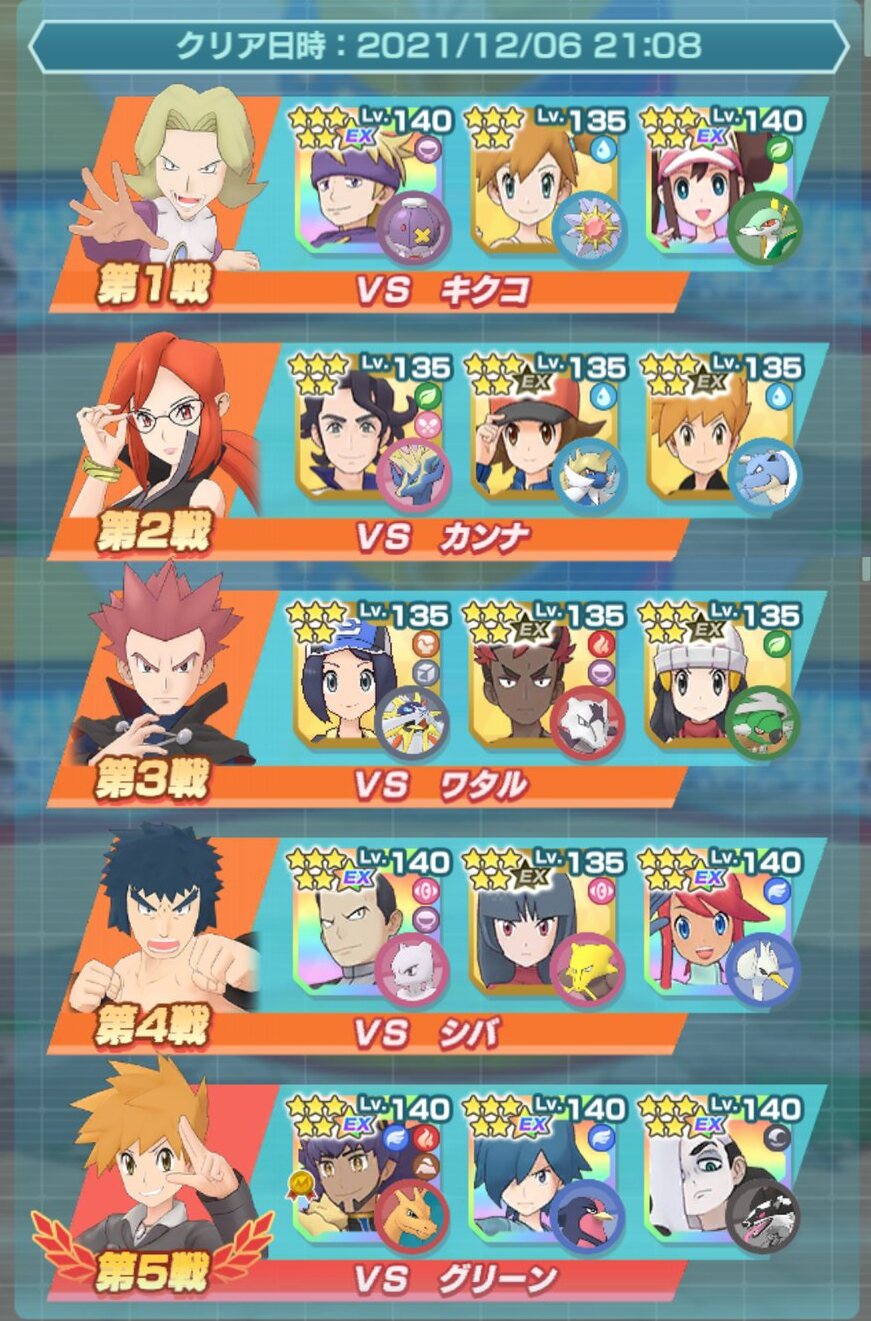871x1321 pixels.
Task: View the 第3戦 VS ワタル battle team
Action: click(x=438, y=697)
